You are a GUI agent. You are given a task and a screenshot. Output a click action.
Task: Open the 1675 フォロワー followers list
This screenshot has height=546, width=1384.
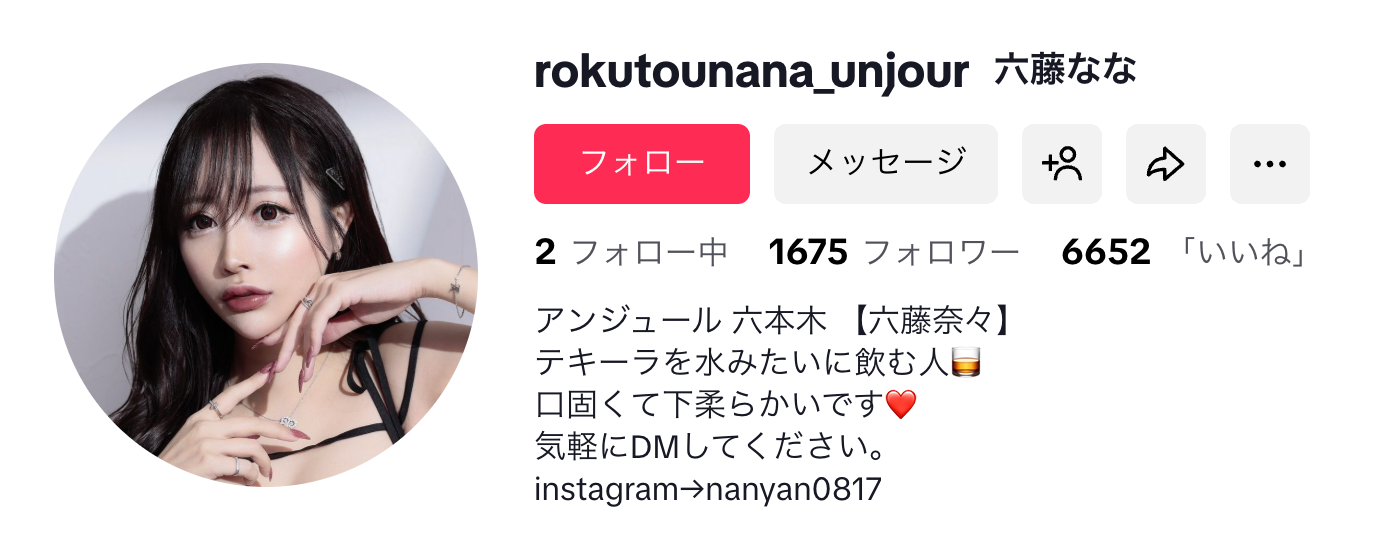(894, 253)
